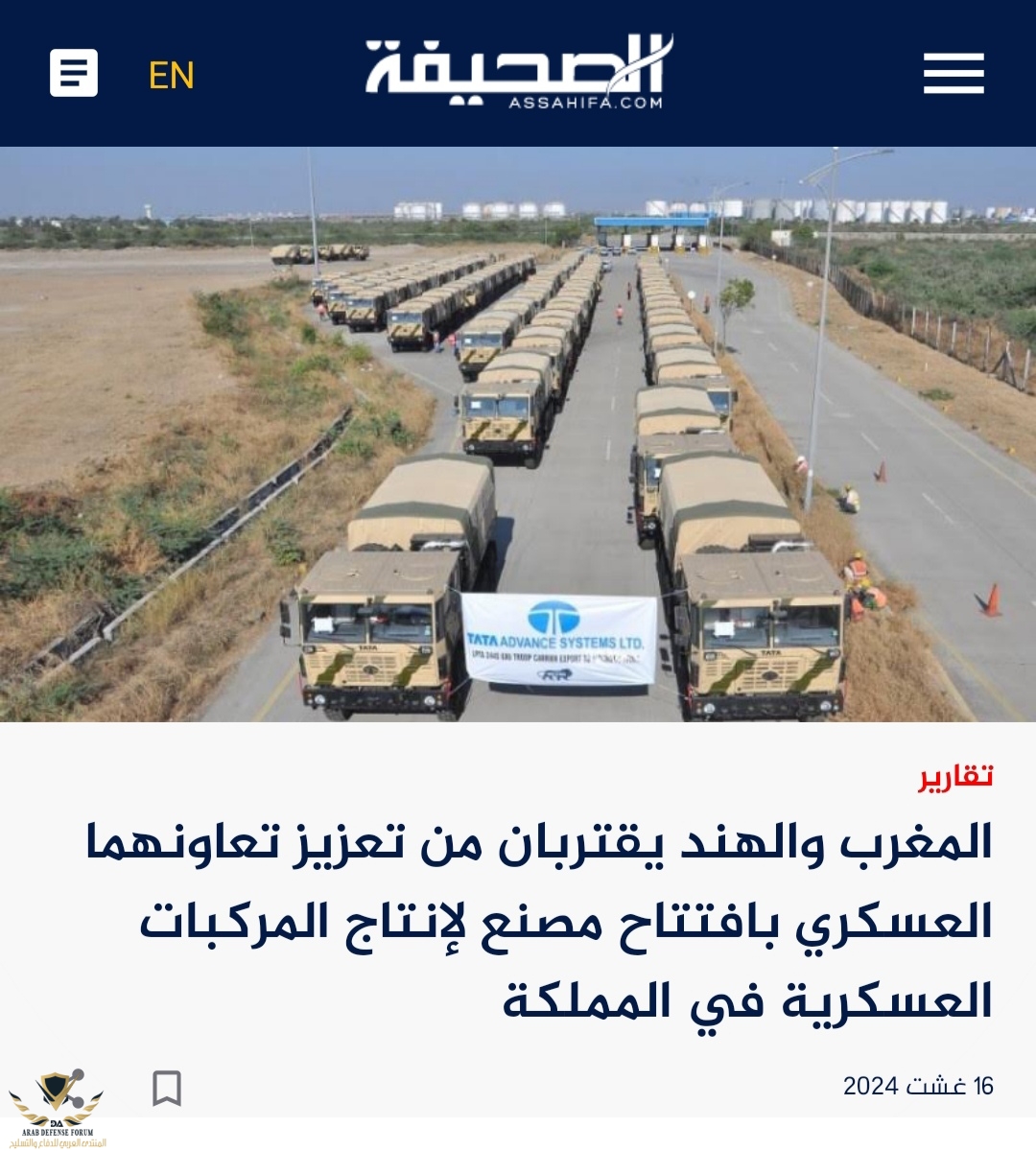Screen dimensions: 1036x1151
Task: Open the news feed document icon
Action: click(74, 73)
